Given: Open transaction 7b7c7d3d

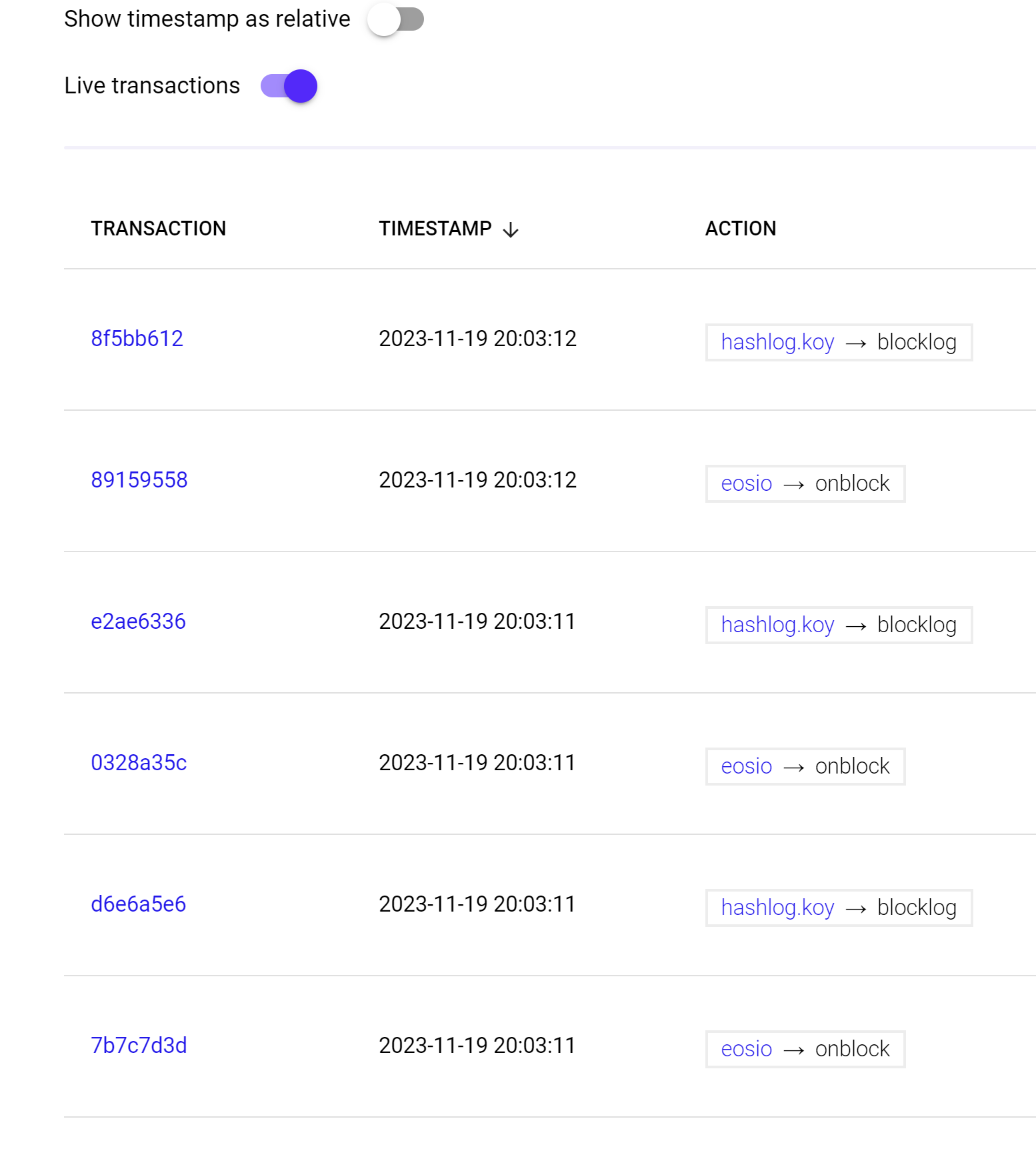Looking at the screenshot, I should [x=139, y=1046].
